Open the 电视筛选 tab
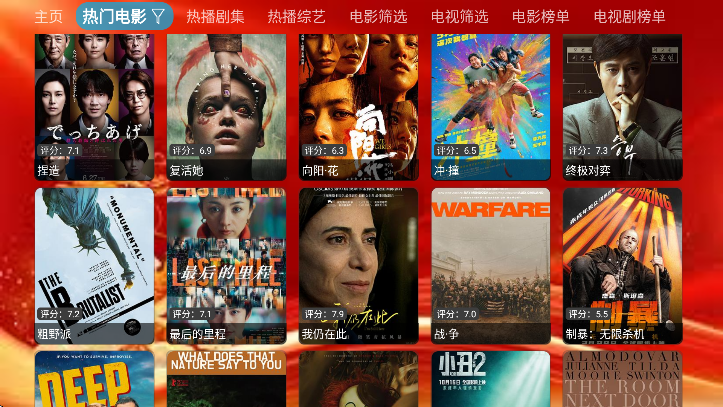The width and height of the screenshot is (723, 407). 459,16
